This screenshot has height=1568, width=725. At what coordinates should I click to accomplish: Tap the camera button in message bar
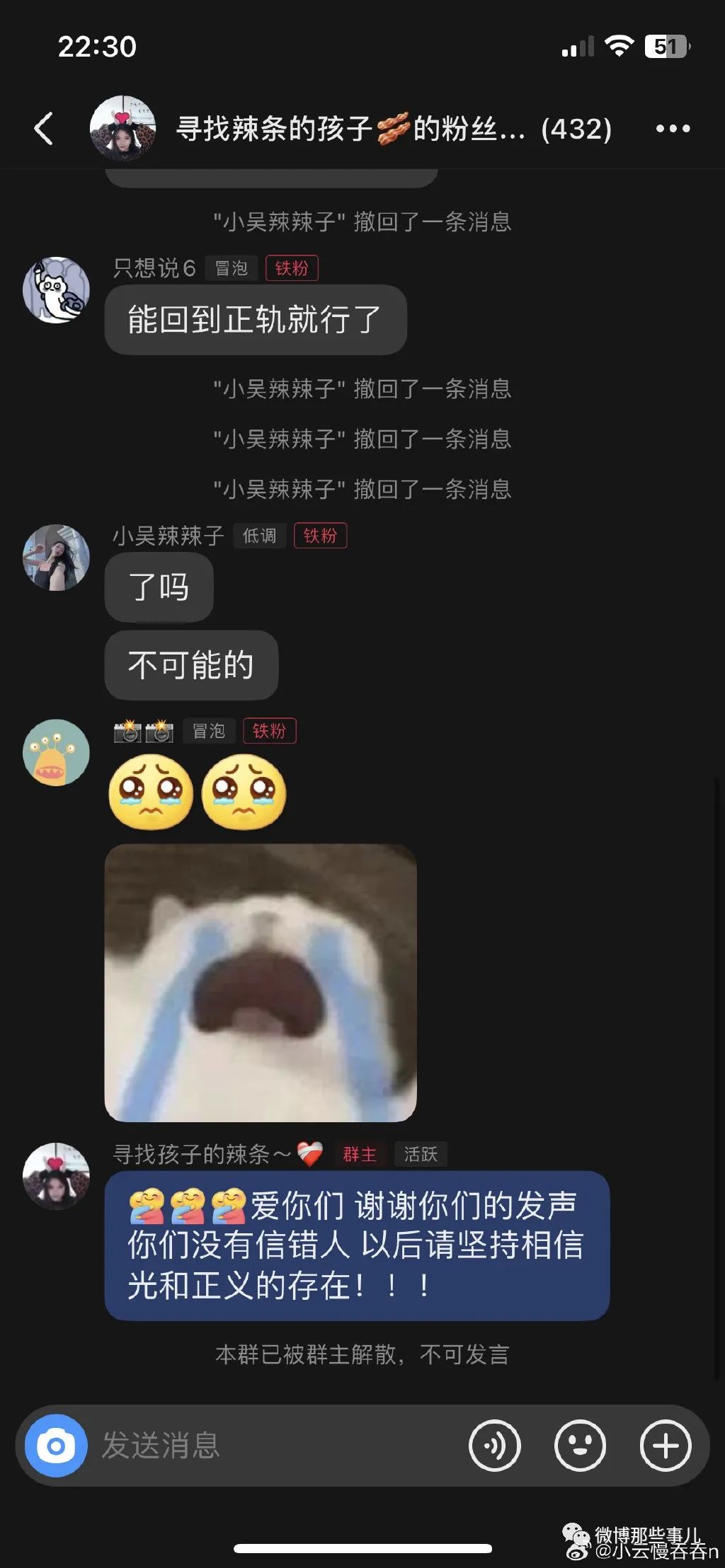coord(56,1445)
